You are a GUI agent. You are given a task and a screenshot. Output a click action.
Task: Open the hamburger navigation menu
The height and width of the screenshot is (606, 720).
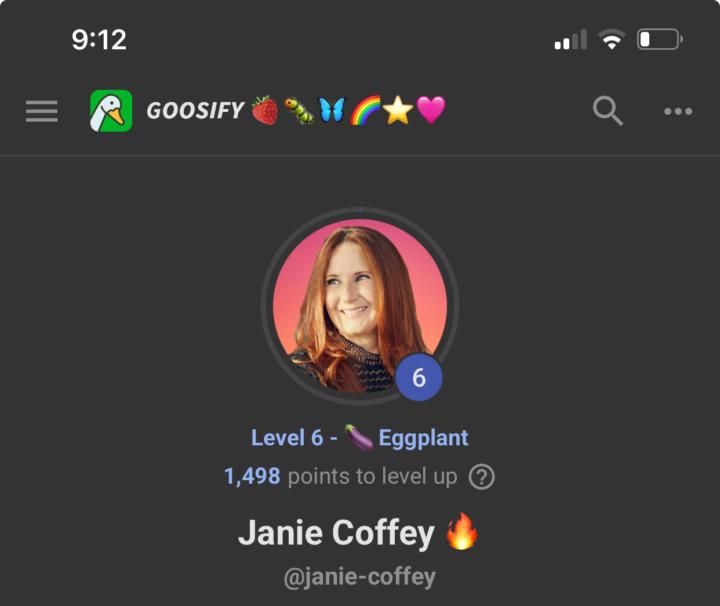tap(42, 111)
